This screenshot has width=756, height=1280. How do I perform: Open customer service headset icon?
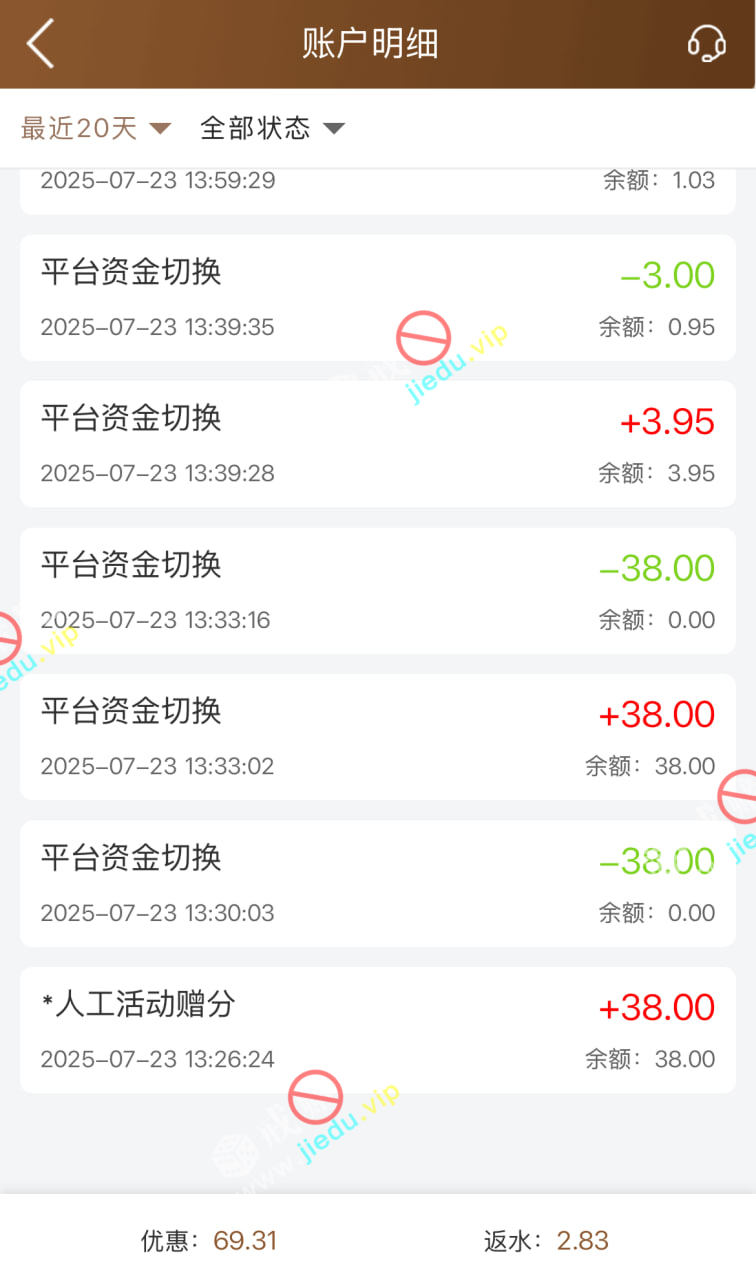coord(706,44)
